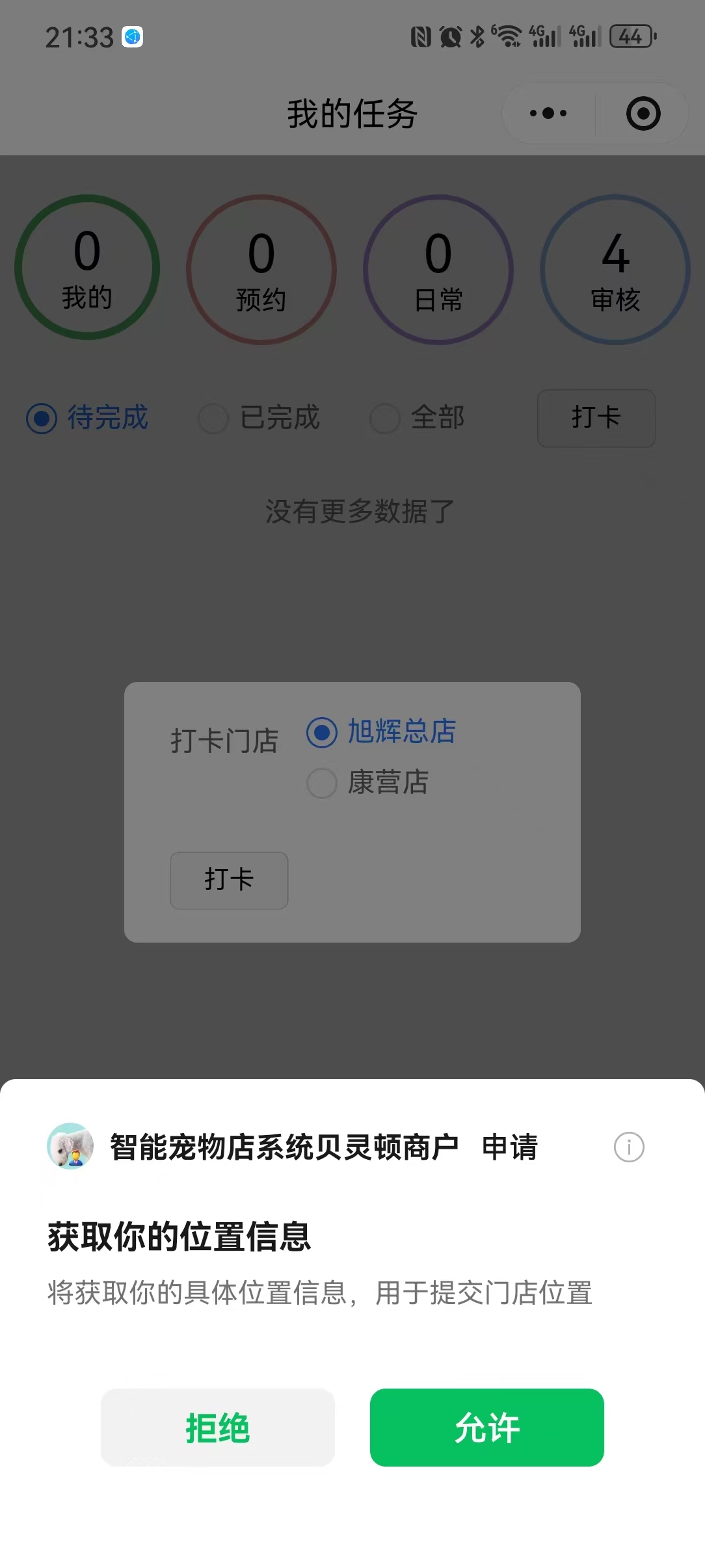Tap the 打卡 button beside the filters
705x1568 pixels.
tap(596, 417)
